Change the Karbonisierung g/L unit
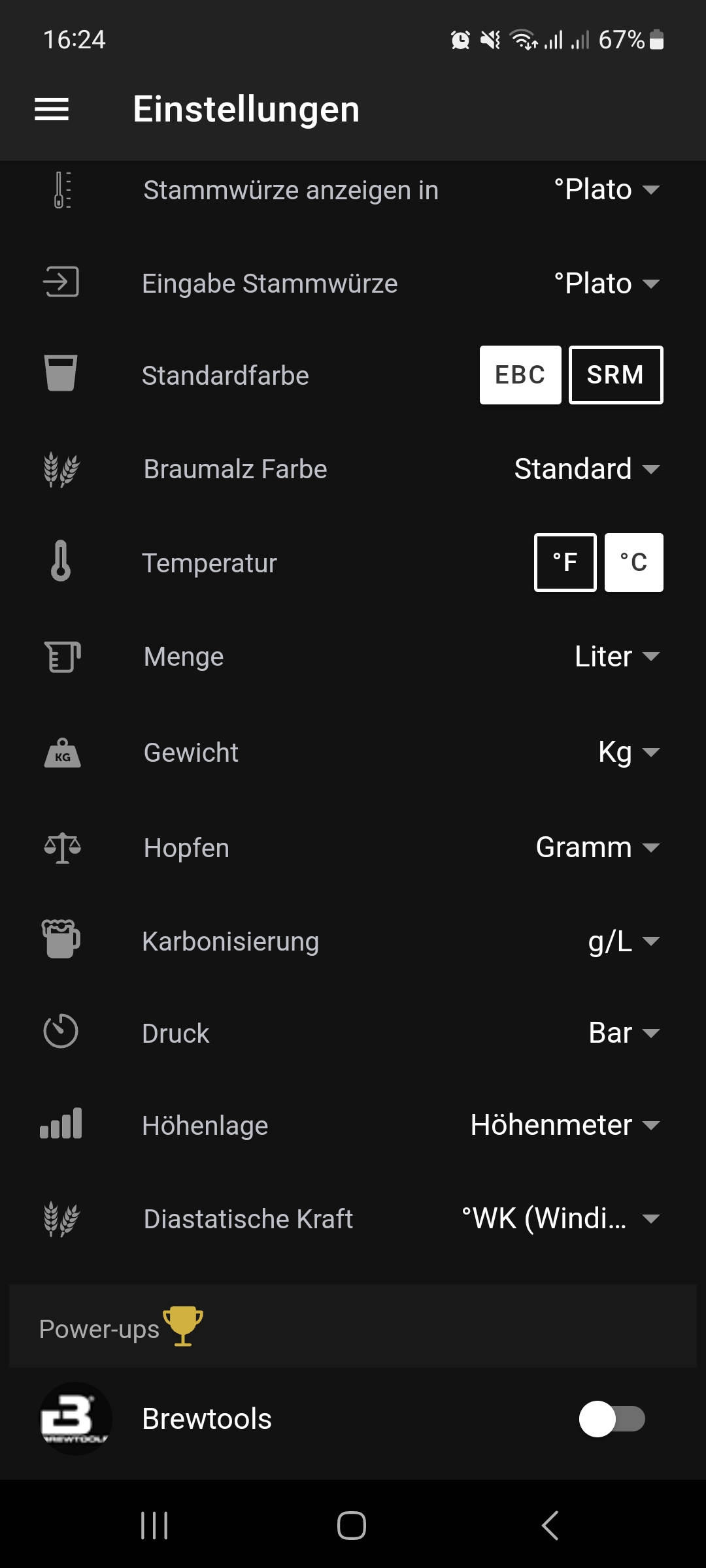Viewport: 706px width, 1568px height. [x=623, y=941]
